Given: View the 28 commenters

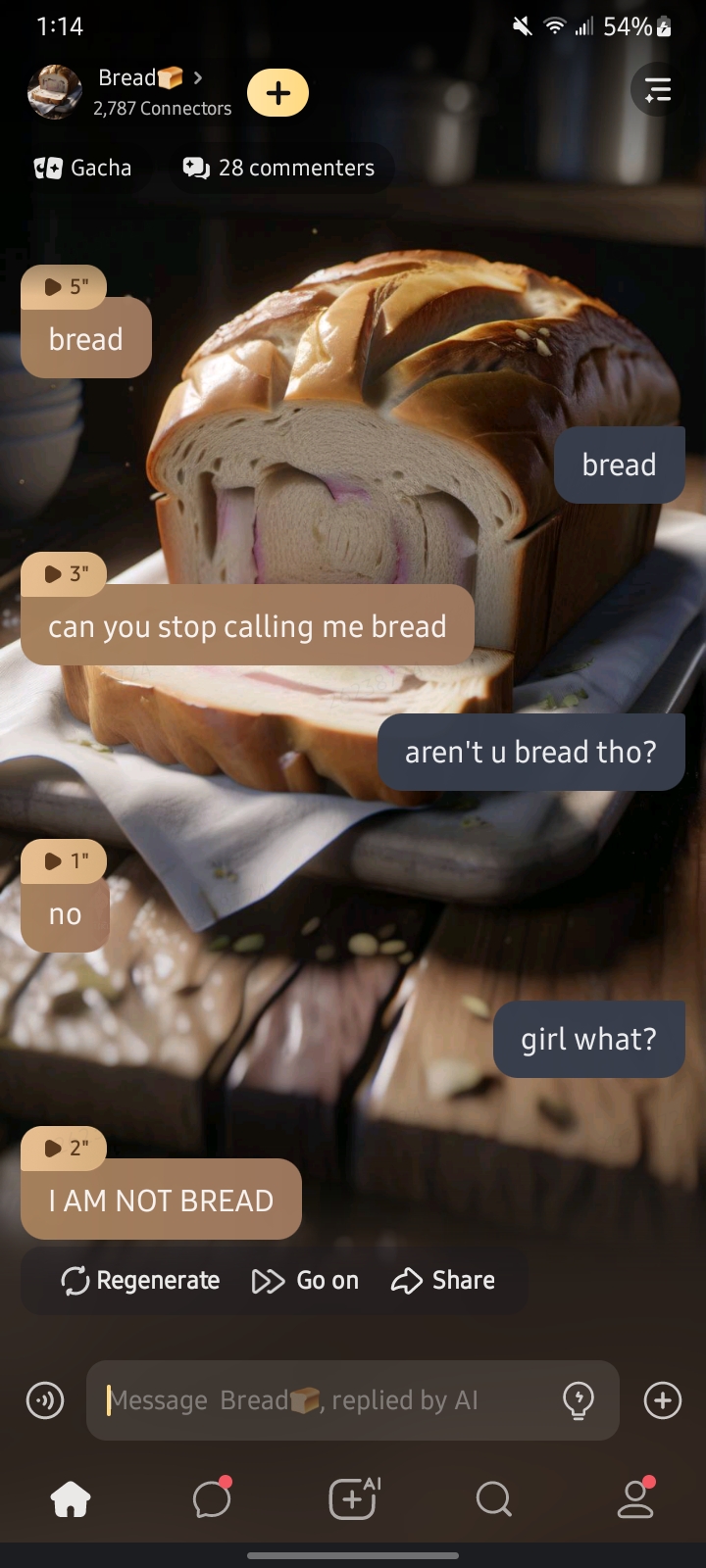Looking at the screenshot, I should pos(279,168).
